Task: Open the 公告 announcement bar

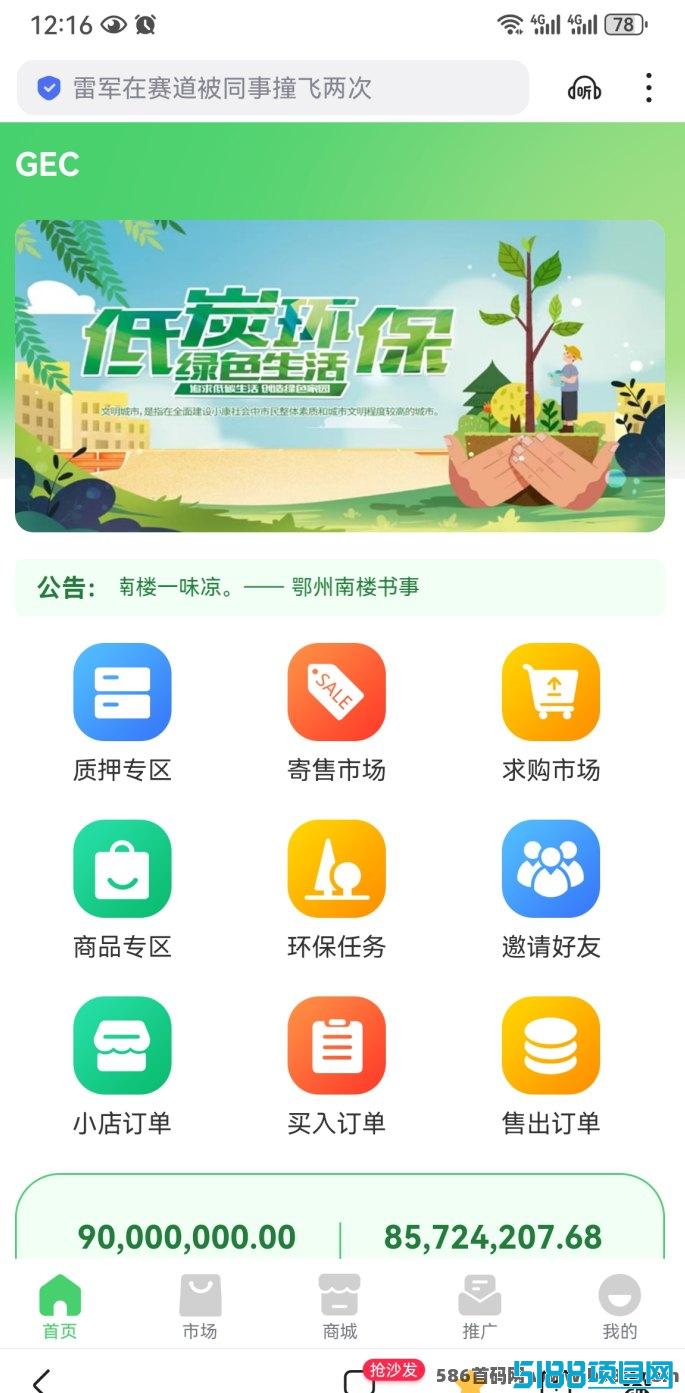Action: pyautogui.click(x=340, y=587)
